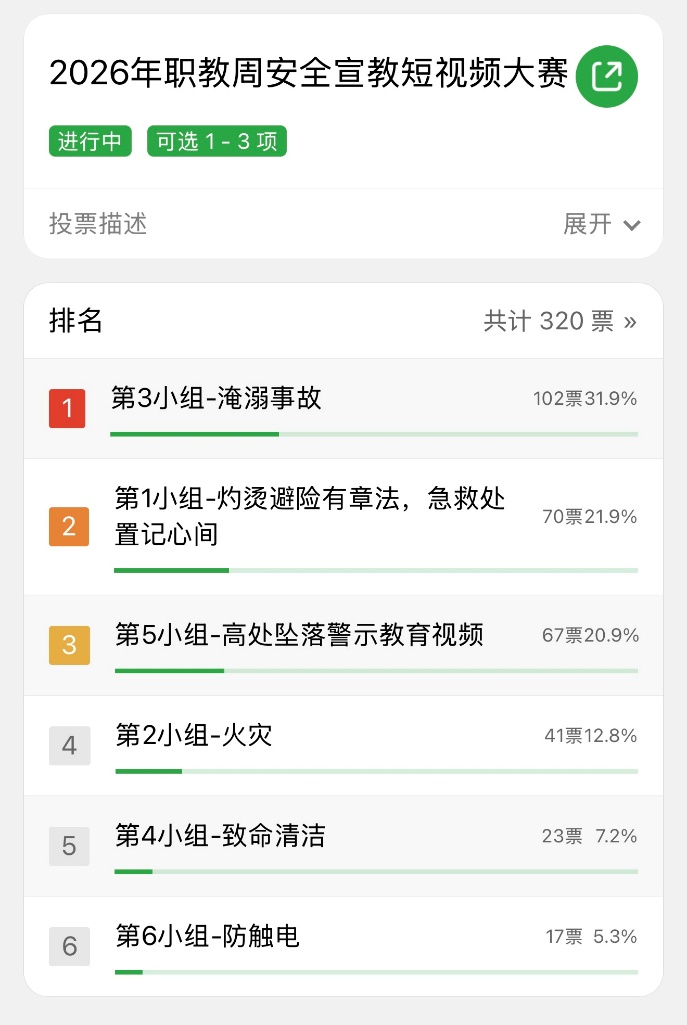Share the poll via the green share icon
The height and width of the screenshot is (1025, 687).
[606, 76]
